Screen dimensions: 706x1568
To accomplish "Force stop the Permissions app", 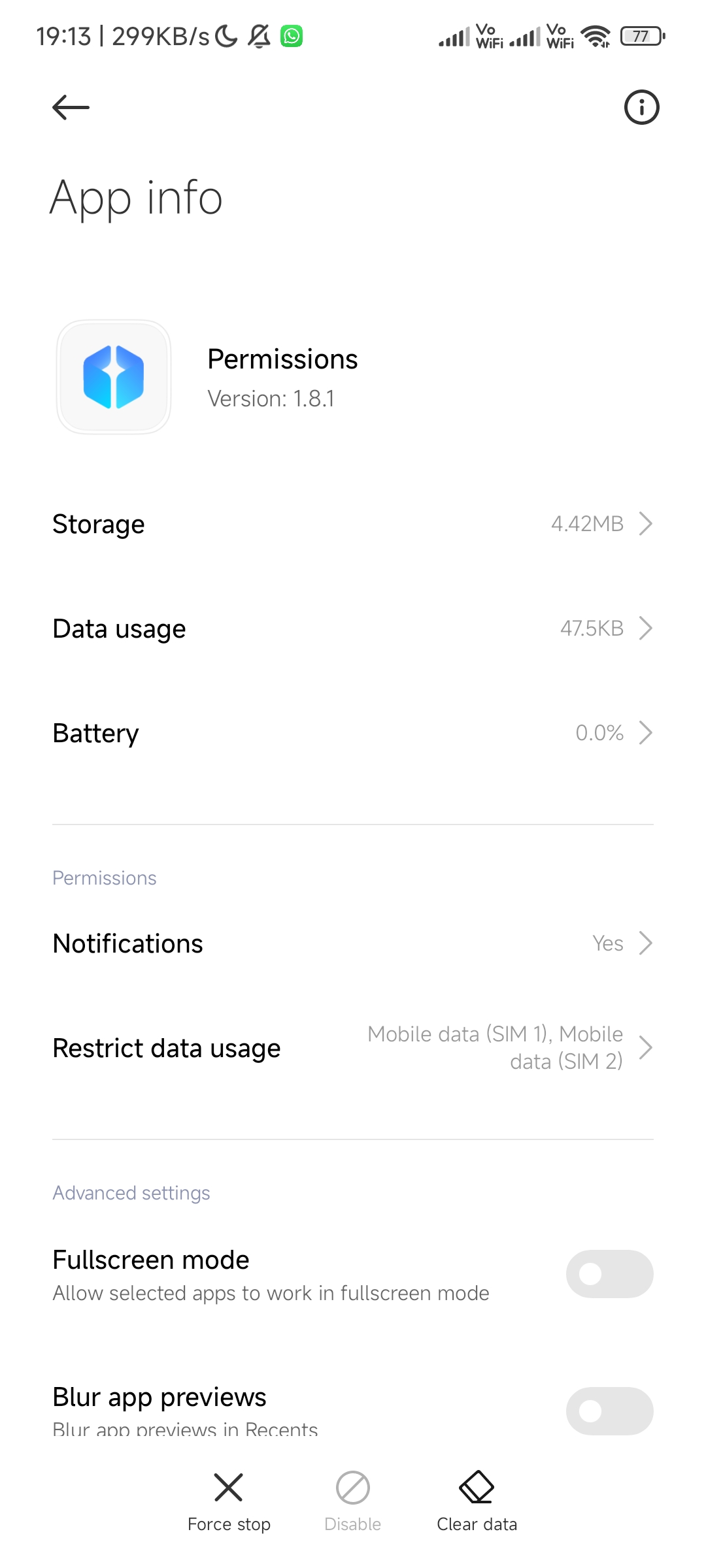I will pos(229,1501).
